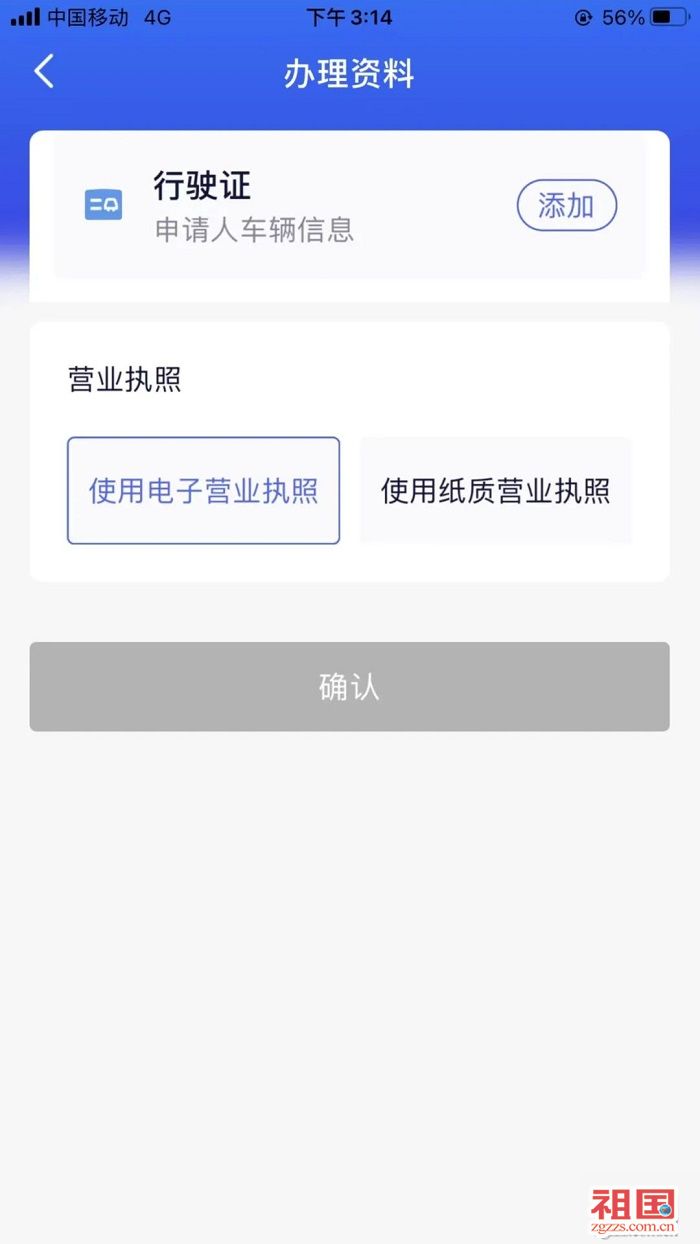Tap 添加 to add the 行驶证
Image resolution: width=700 pixels, height=1244 pixels.
566,206
